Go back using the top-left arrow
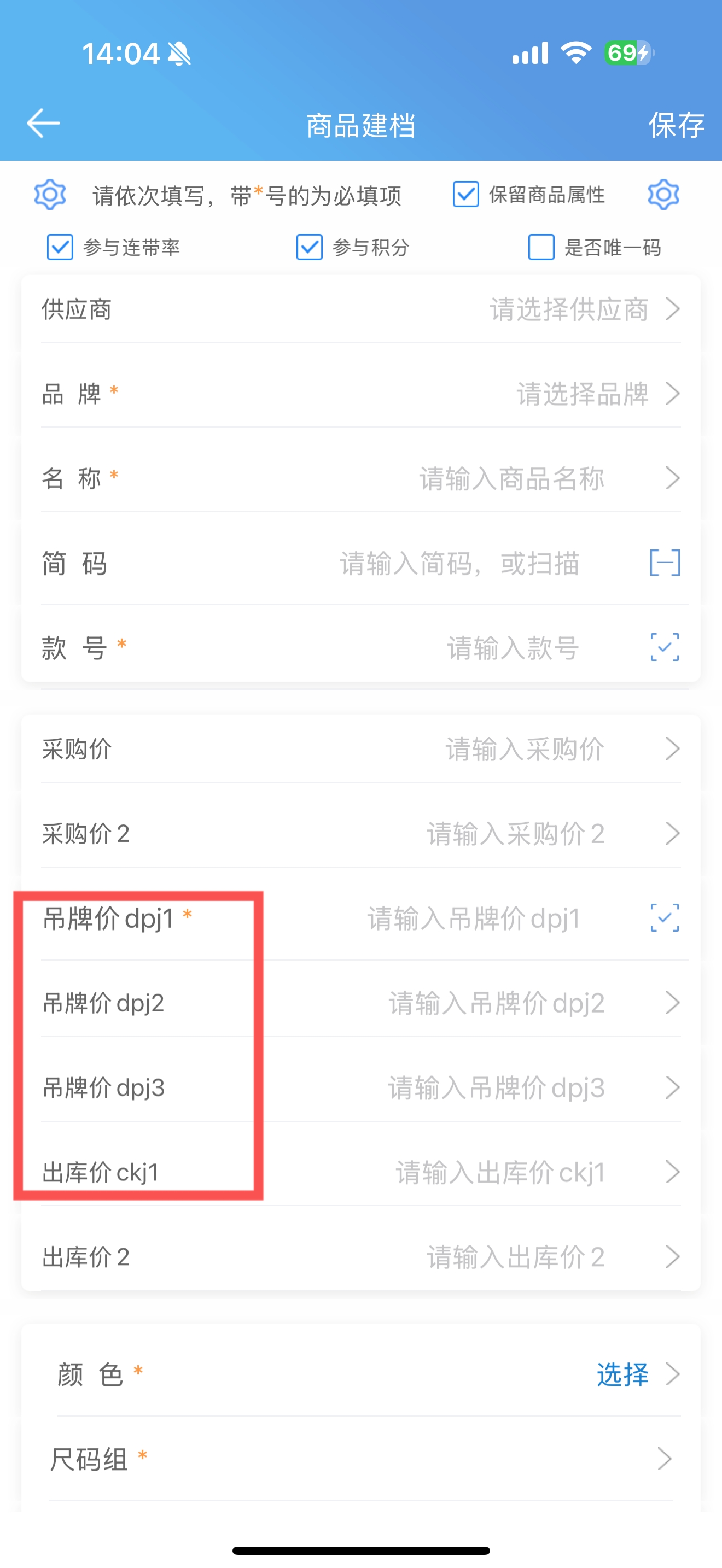 [x=43, y=124]
